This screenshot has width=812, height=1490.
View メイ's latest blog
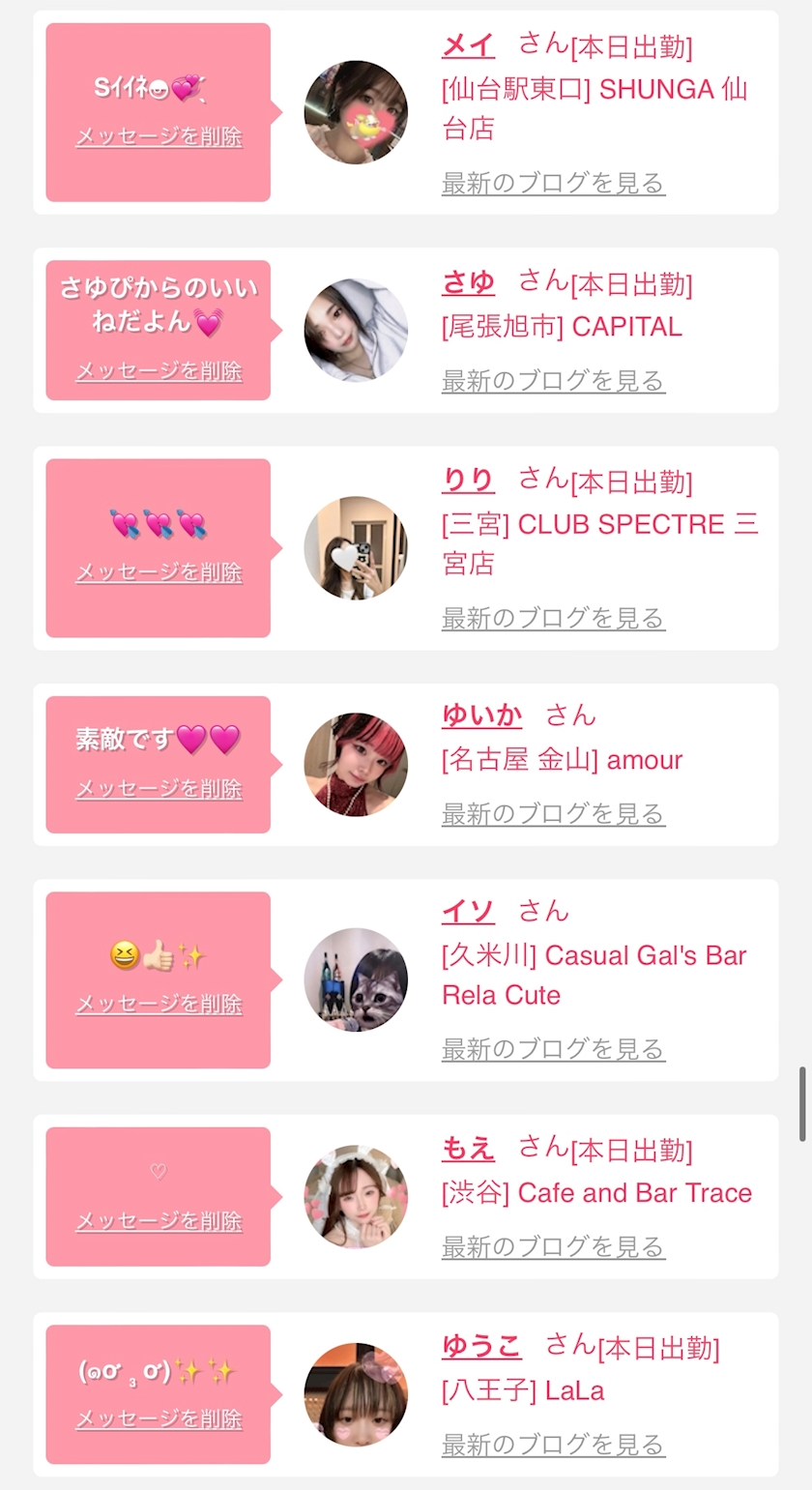[x=553, y=183]
